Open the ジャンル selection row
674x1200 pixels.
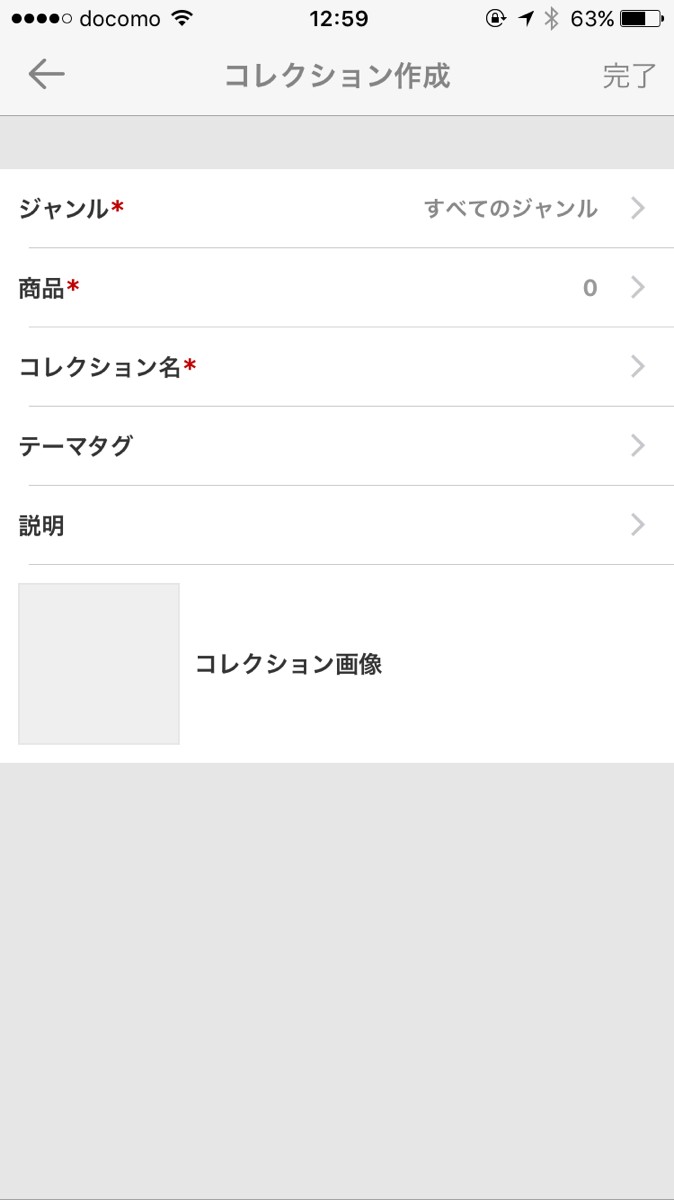point(337,208)
